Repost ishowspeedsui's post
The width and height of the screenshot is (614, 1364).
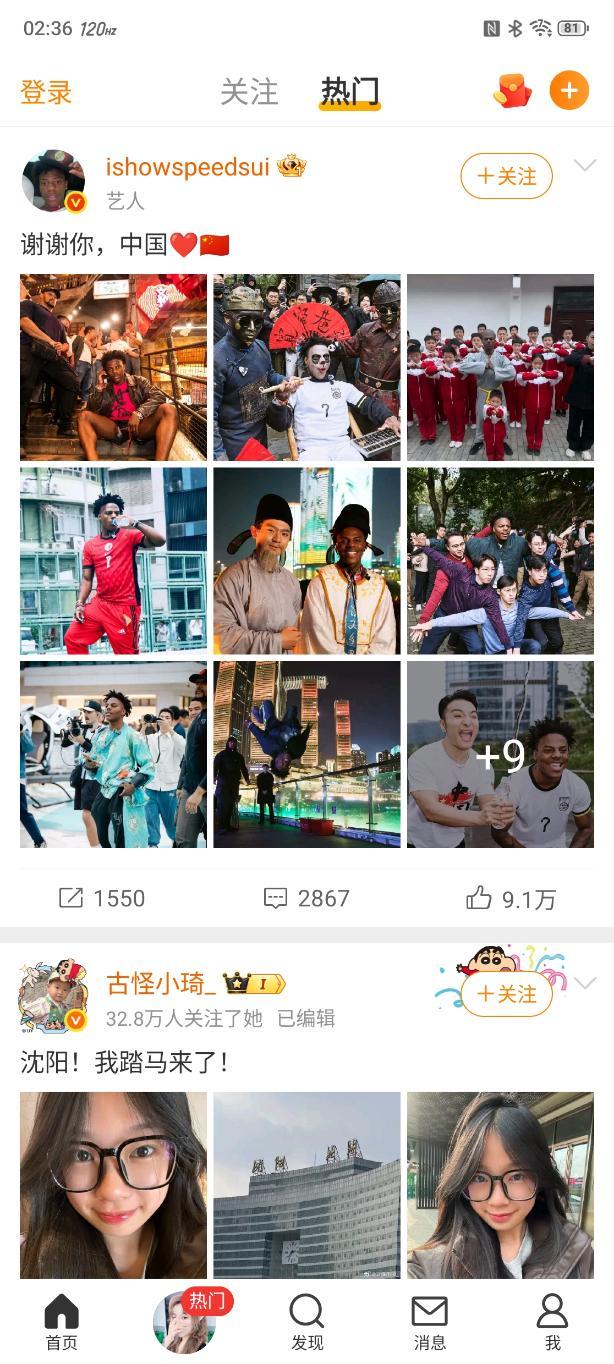pos(102,898)
